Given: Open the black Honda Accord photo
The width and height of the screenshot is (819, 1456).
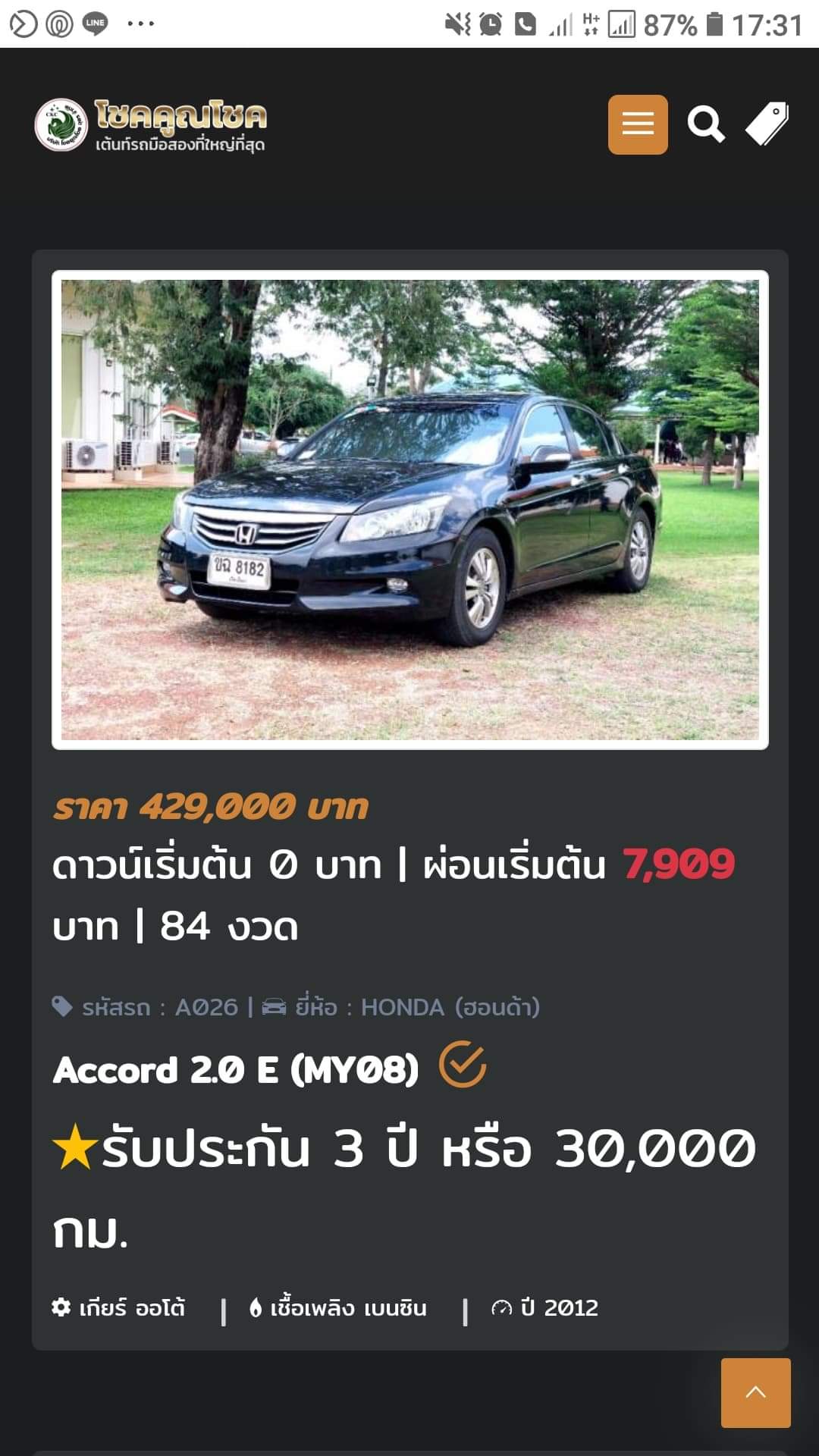Looking at the screenshot, I should pyautogui.click(x=409, y=510).
